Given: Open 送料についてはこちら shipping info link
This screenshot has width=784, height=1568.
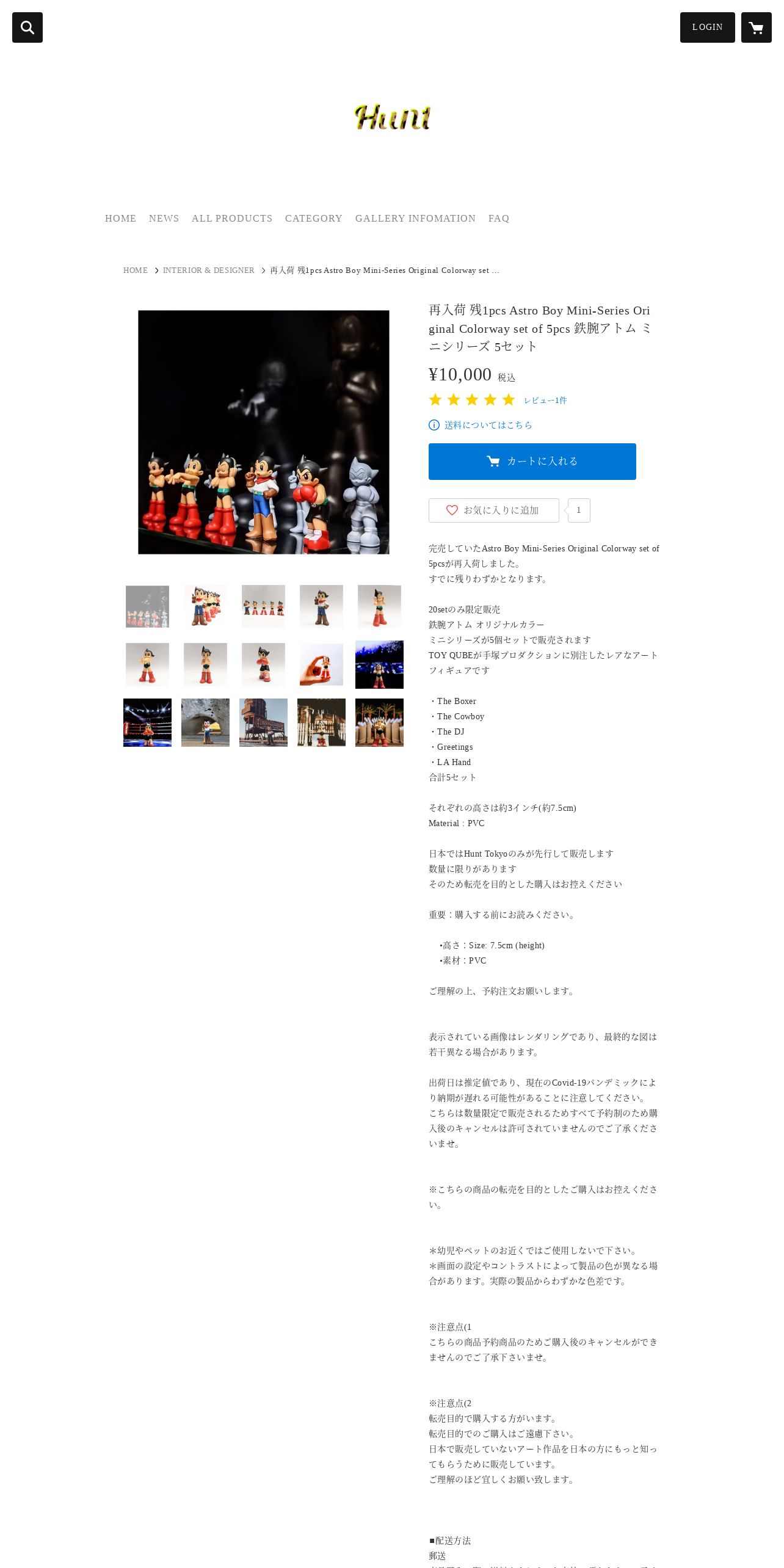Looking at the screenshot, I should pyautogui.click(x=488, y=425).
